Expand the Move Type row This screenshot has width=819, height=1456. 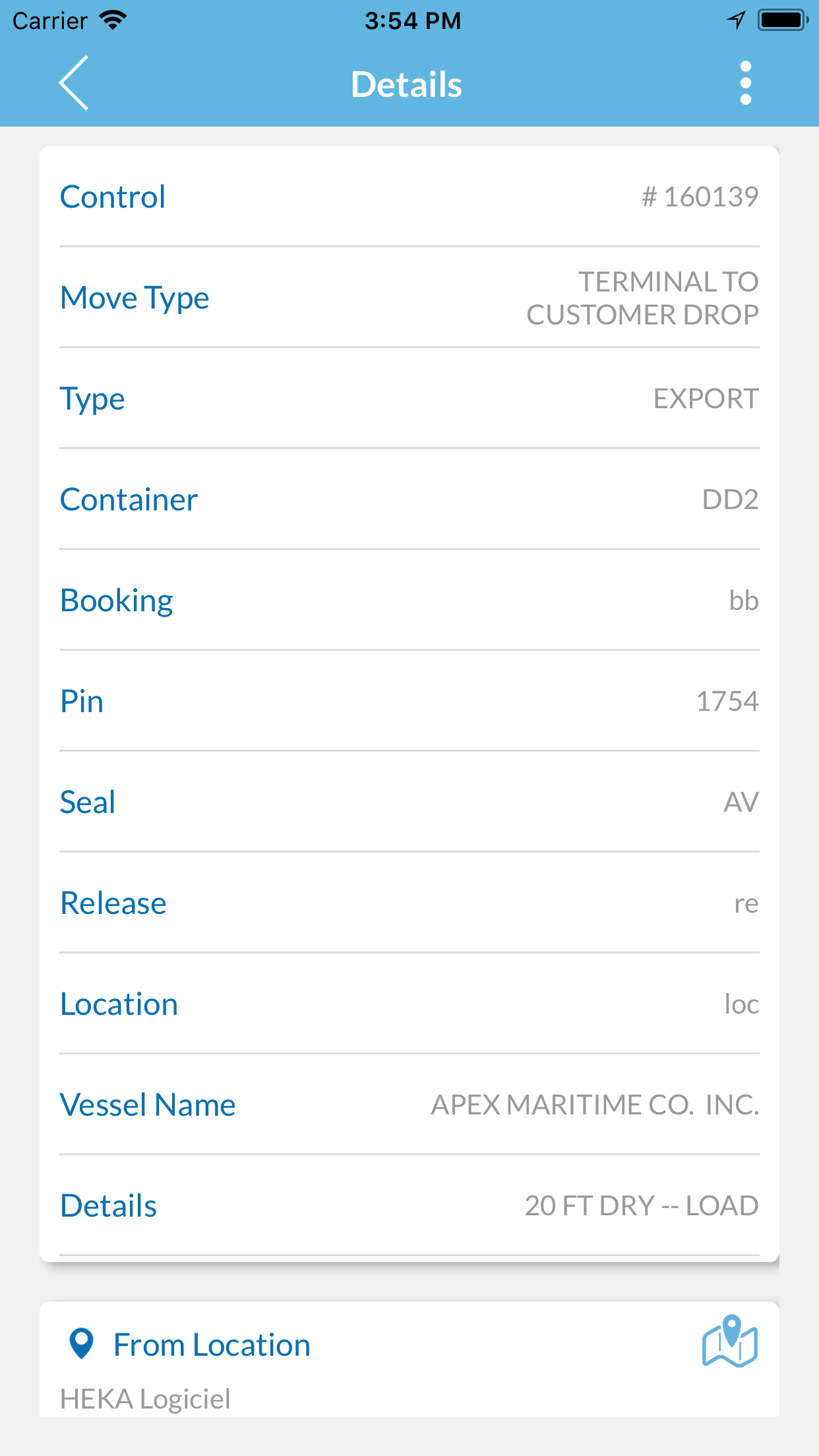tap(409, 298)
